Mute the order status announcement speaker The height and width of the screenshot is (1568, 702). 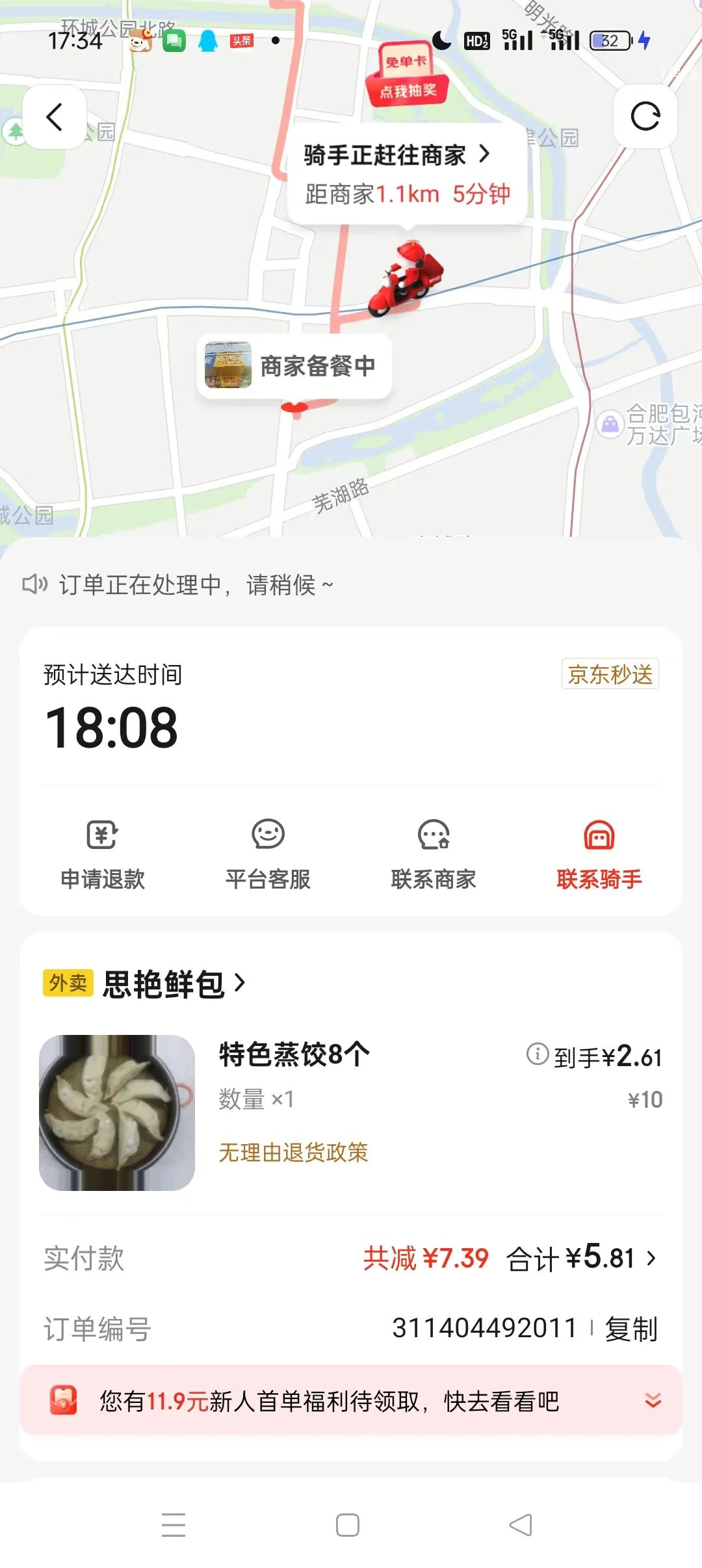click(36, 584)
